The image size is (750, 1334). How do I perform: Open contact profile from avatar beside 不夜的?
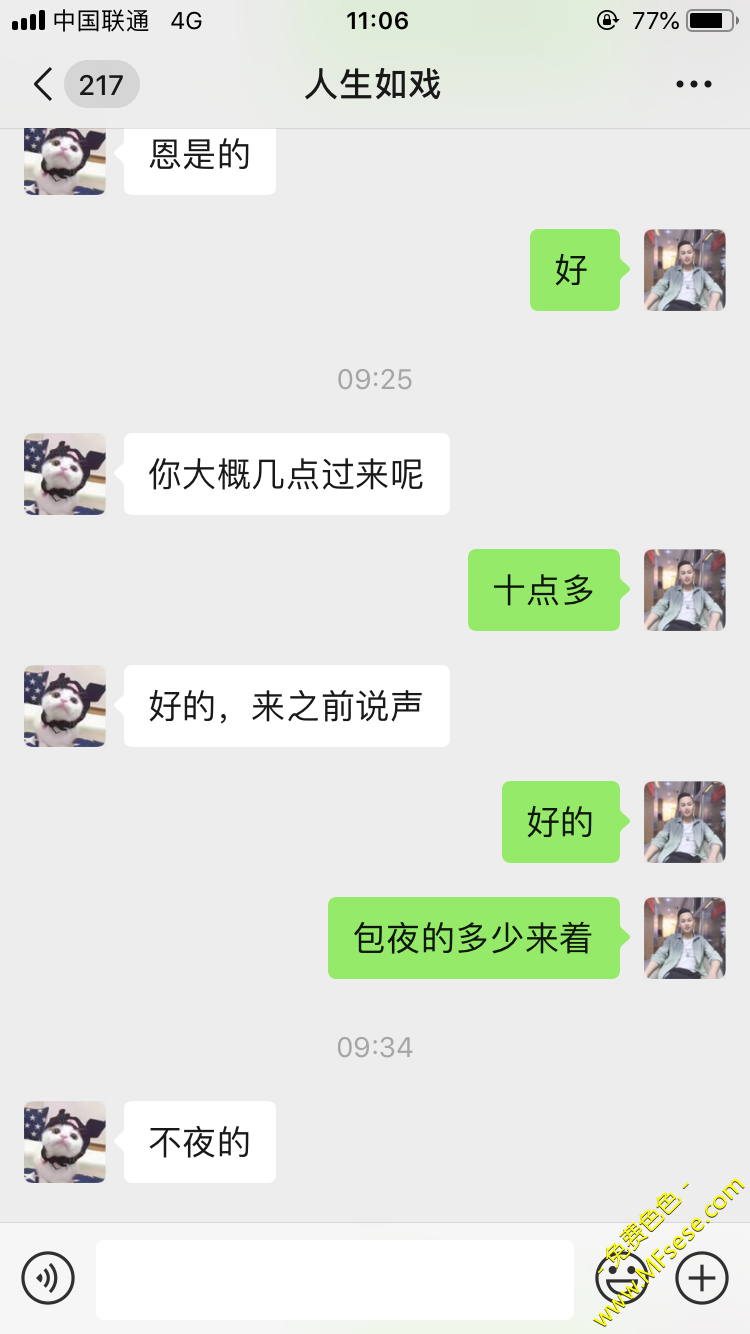65,1142
